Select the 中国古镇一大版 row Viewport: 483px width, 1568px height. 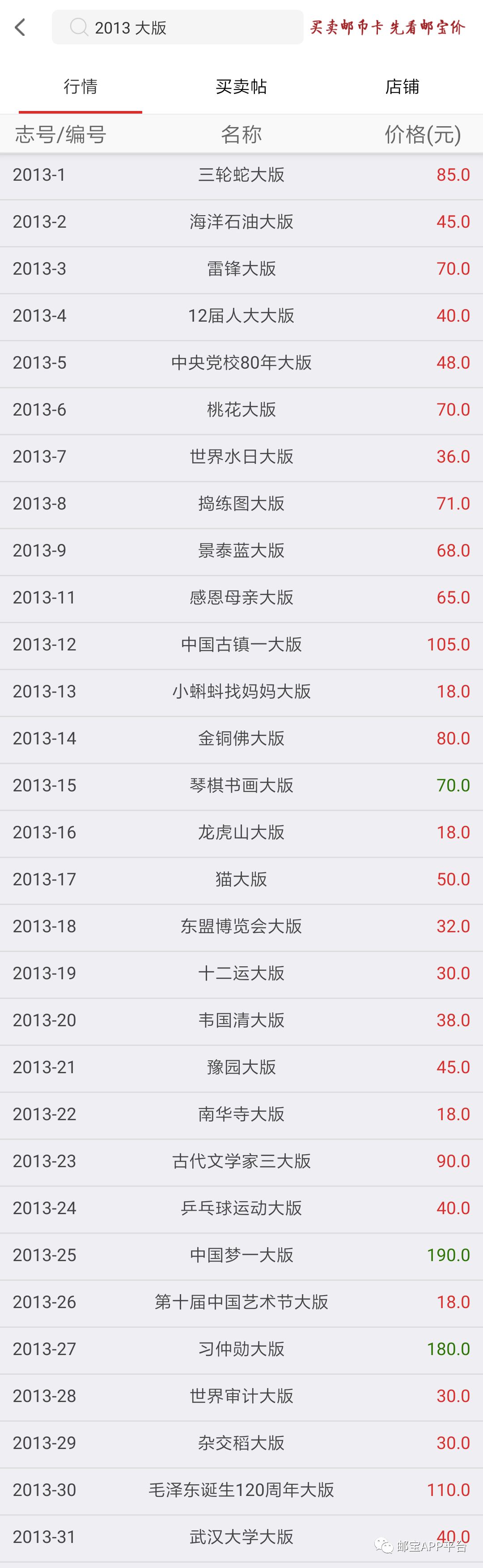[x=241, y=645]
